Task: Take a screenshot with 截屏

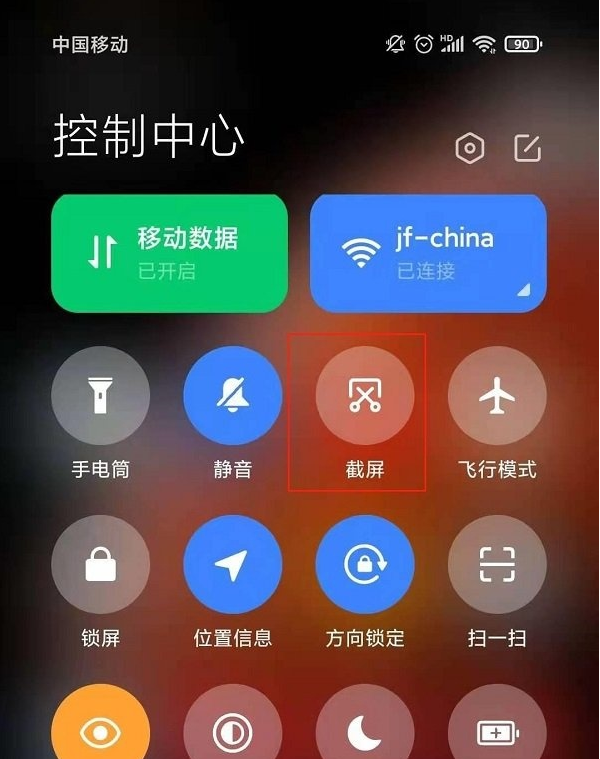Action: coord(364,396)
